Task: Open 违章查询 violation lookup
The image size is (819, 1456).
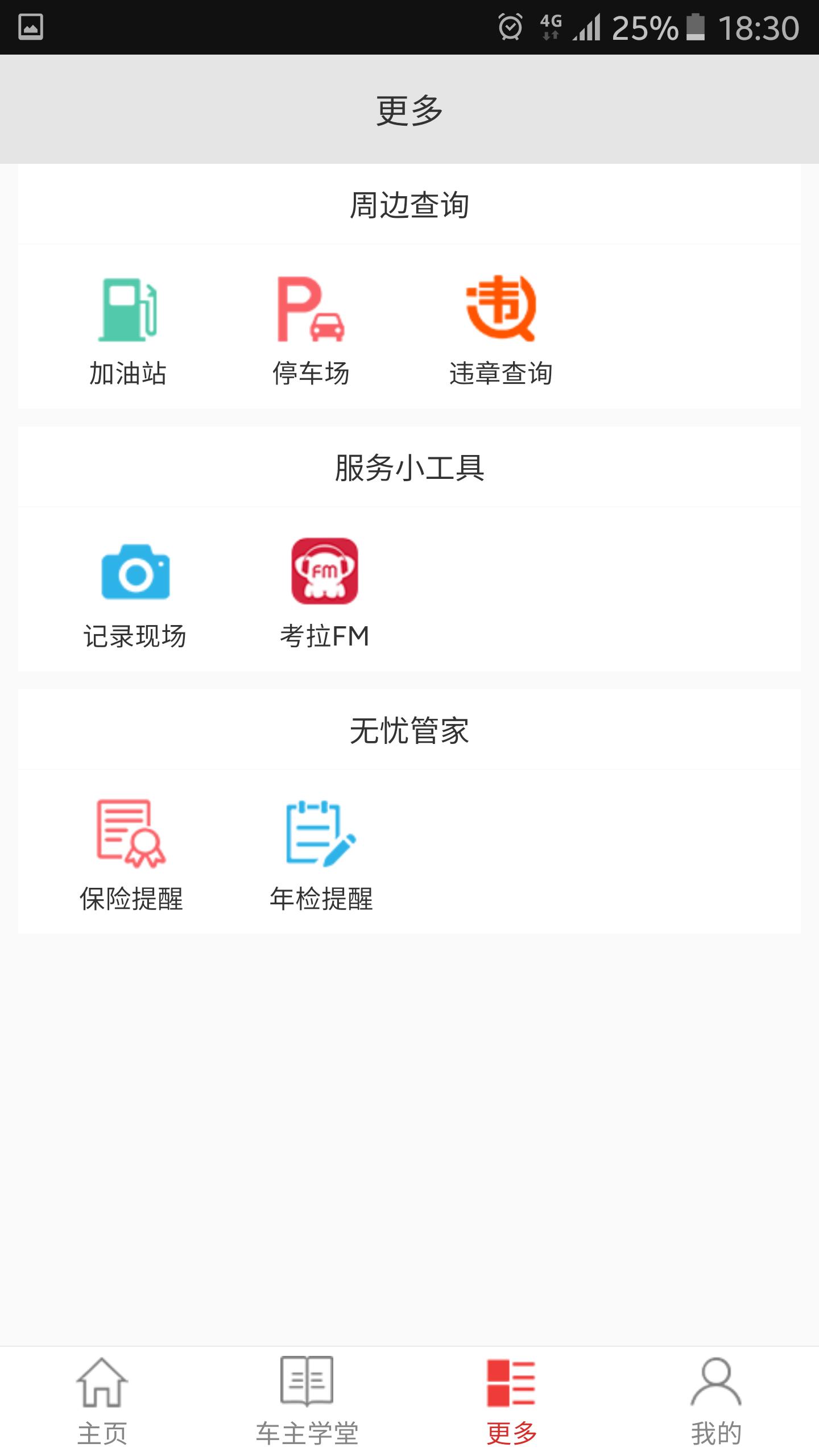Action: pos(500,329)
